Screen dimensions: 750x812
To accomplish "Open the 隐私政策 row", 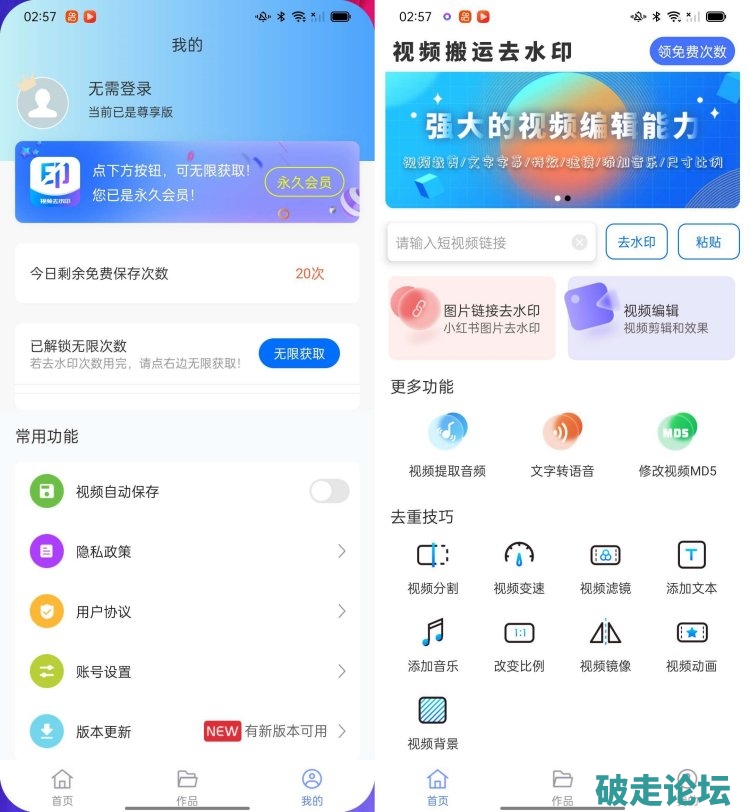I will (187, 551).
